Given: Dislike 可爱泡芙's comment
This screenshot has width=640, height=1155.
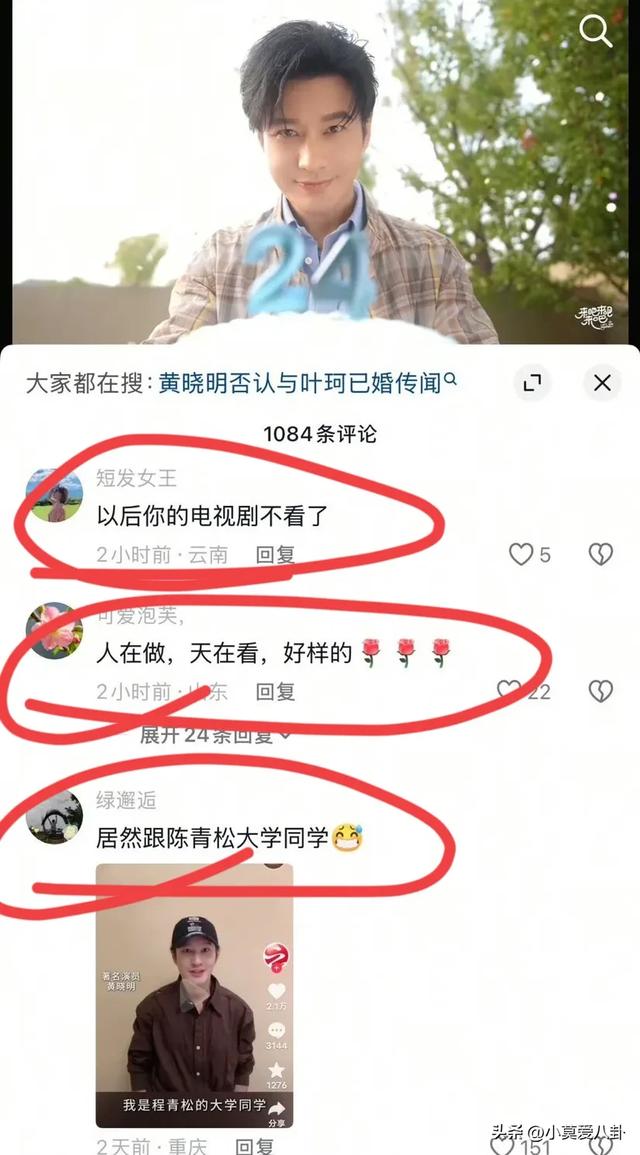Looking at the screenshot, I should point(600,690).
